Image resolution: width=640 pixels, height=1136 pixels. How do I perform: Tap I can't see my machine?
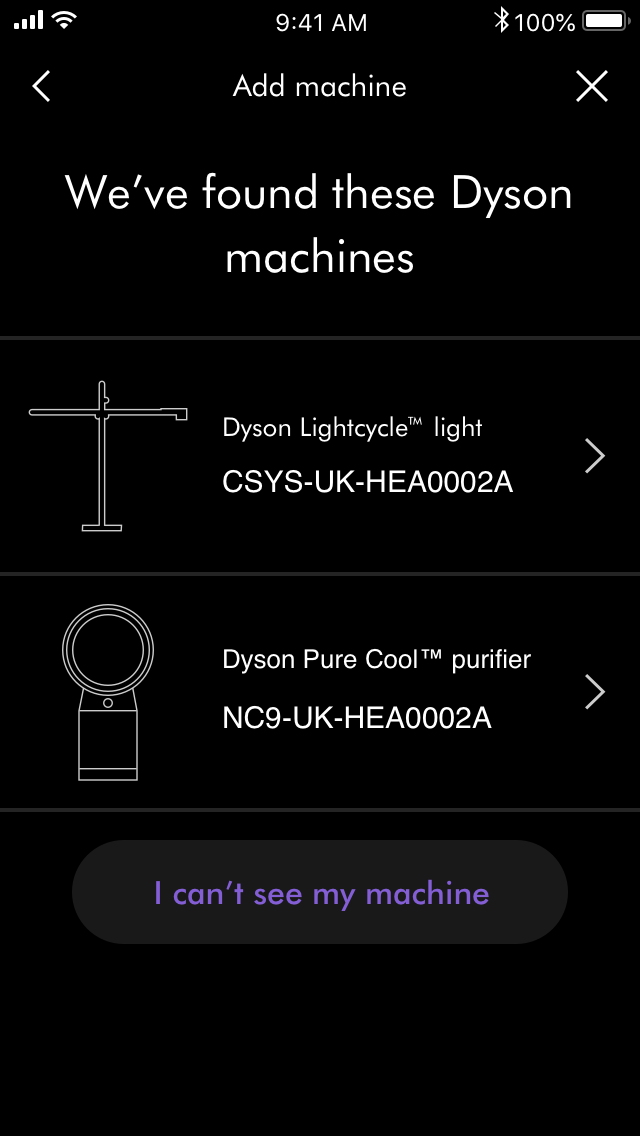point(320,892)
